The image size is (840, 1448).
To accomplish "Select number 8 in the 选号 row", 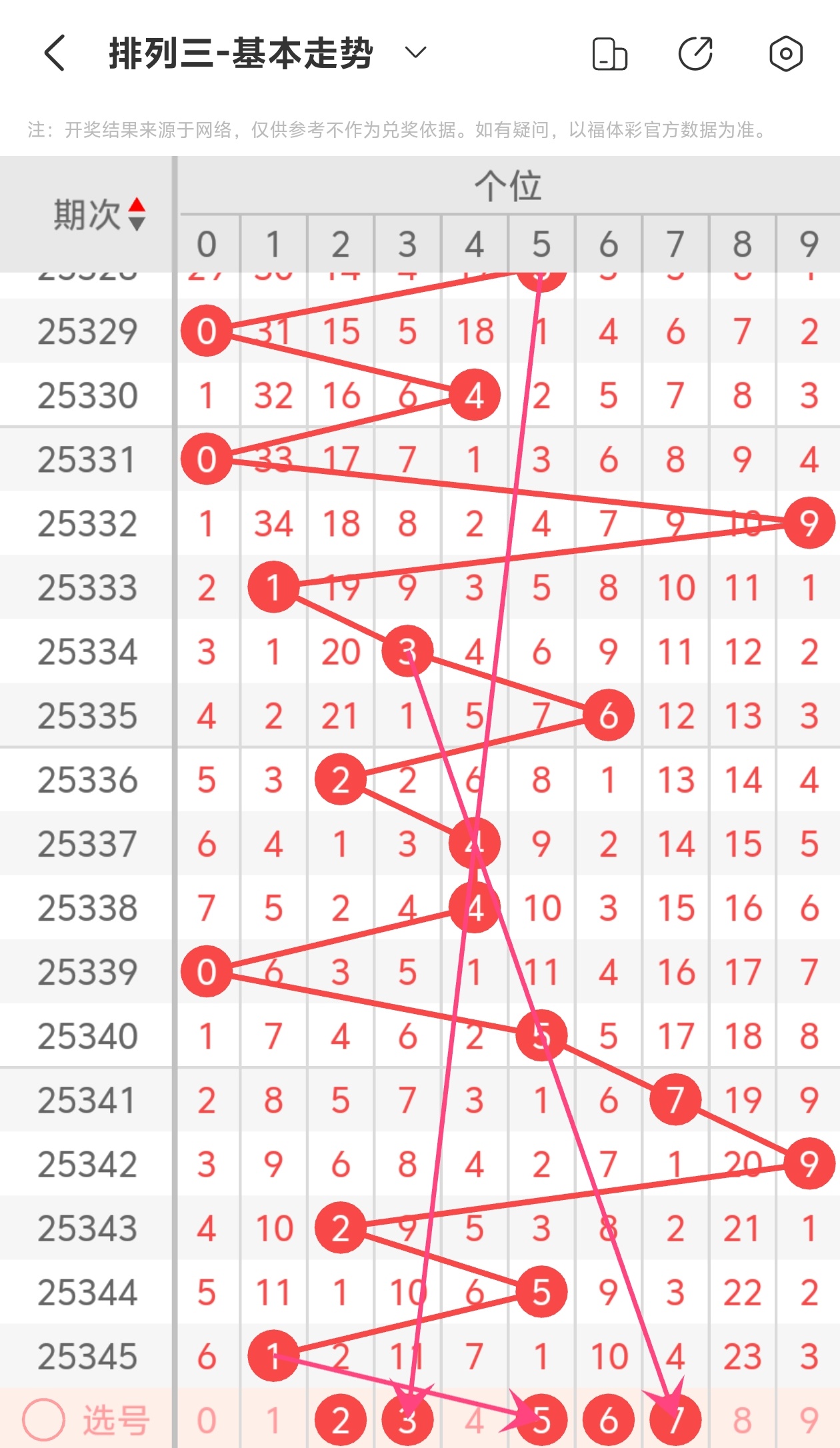I will point(742,1420).
